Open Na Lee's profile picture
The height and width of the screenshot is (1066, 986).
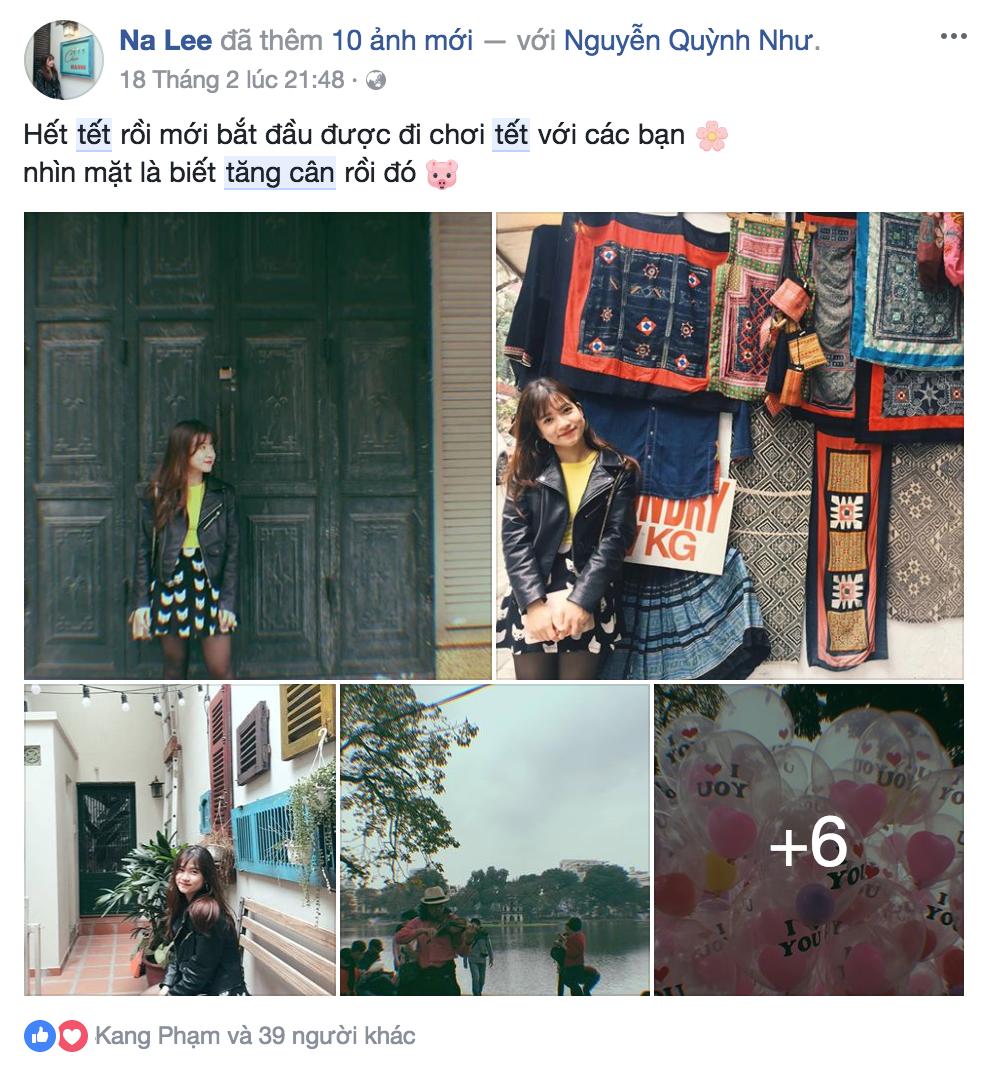(x=63, y=59)
